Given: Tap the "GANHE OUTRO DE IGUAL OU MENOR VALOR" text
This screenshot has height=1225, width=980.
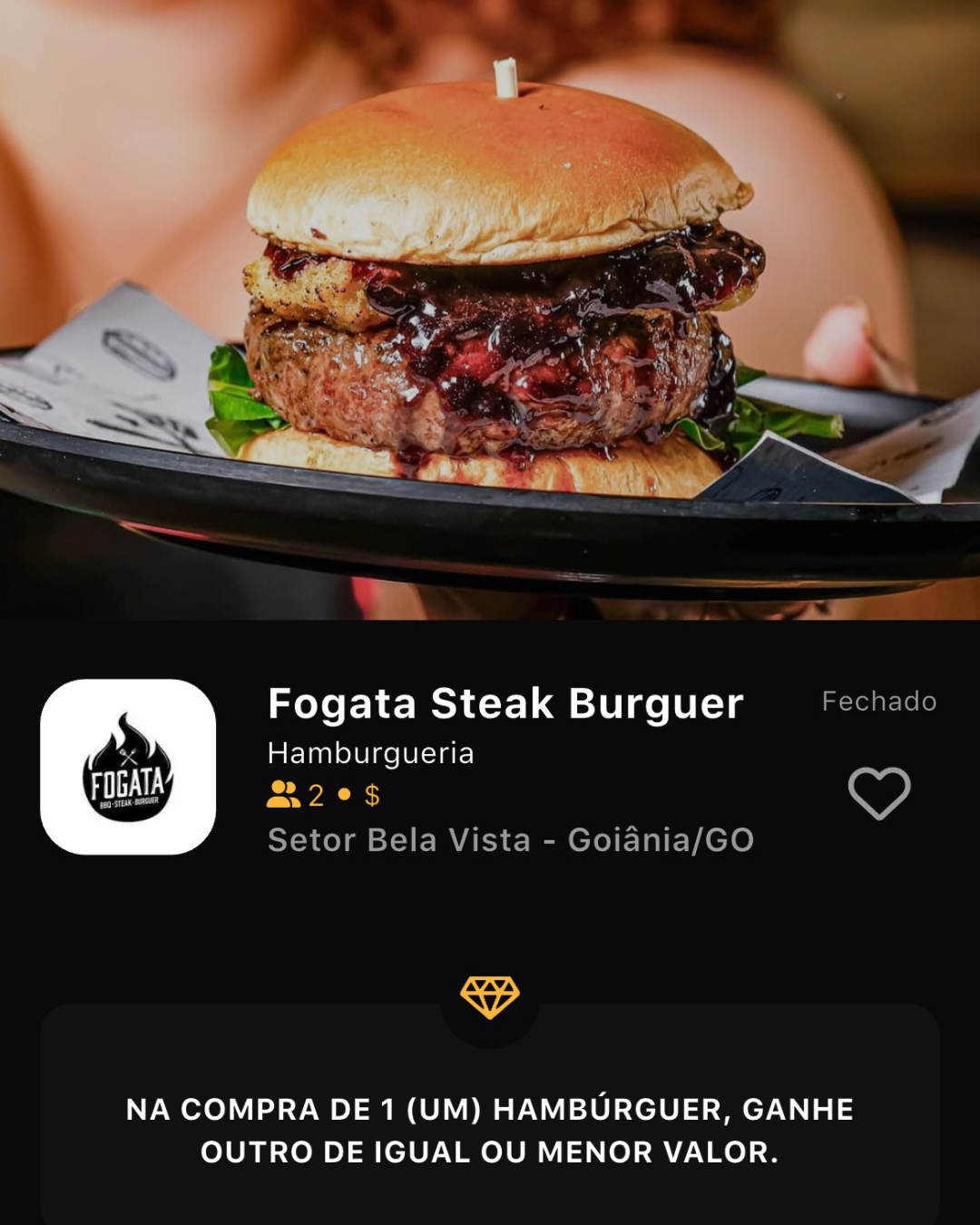Looking at the screenshot, I should coord(490,1152).
